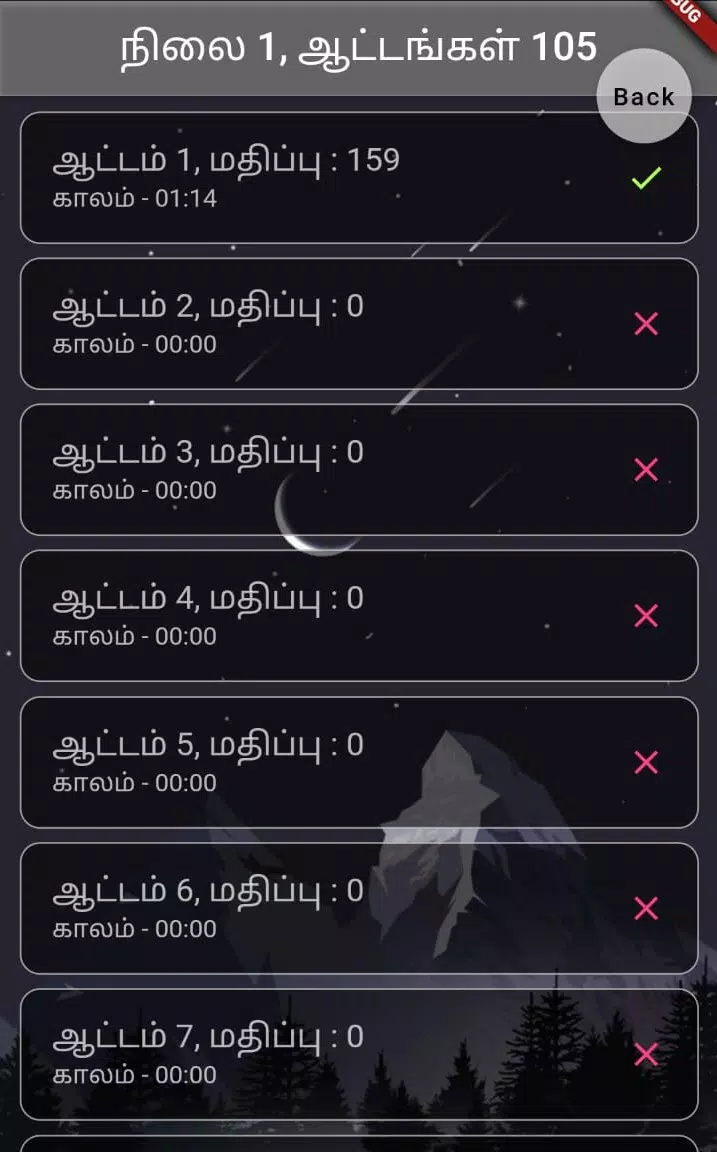Screen dimensions: 717x1152
Task: Tap the round Back button
Action: [x=643, y=96]
